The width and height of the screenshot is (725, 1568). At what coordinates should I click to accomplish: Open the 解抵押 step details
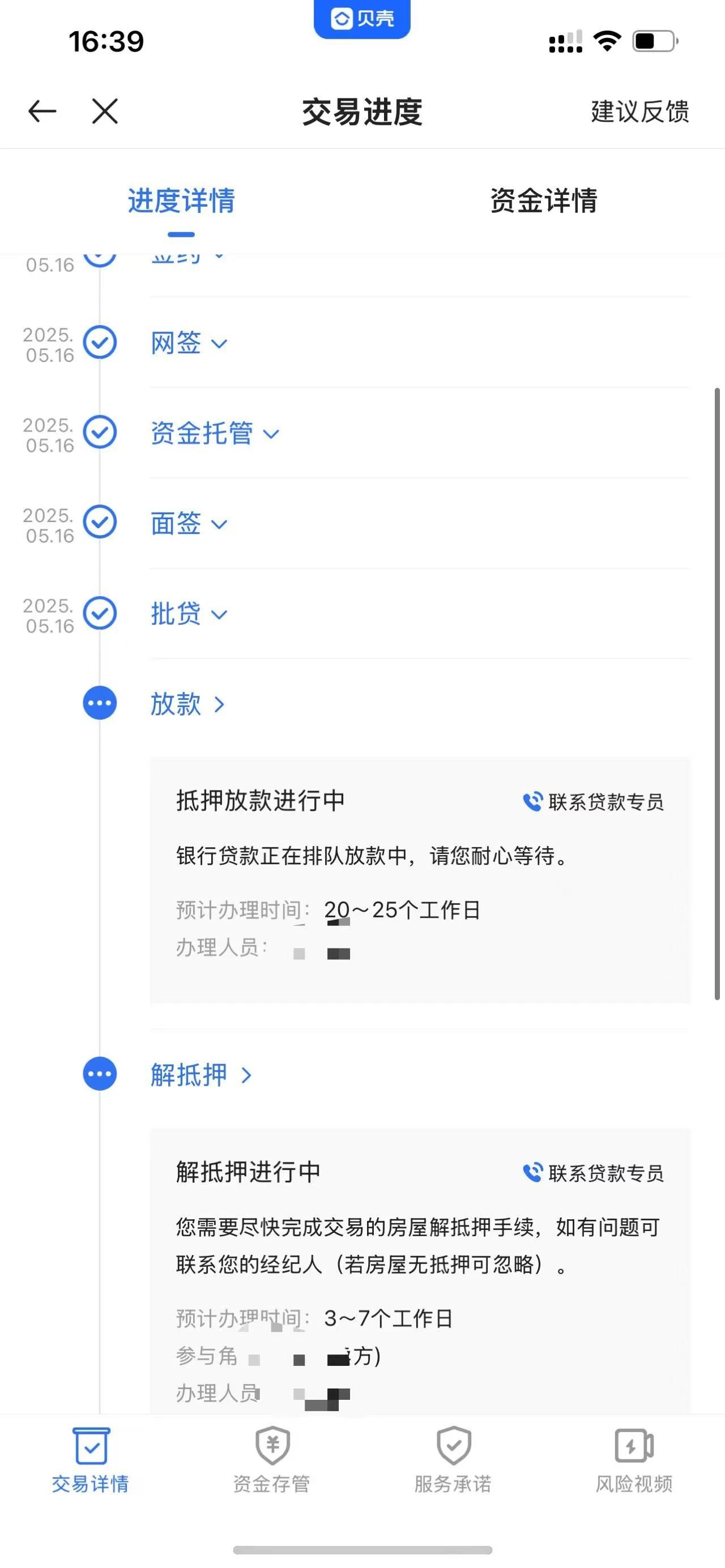coord(201,1075)
